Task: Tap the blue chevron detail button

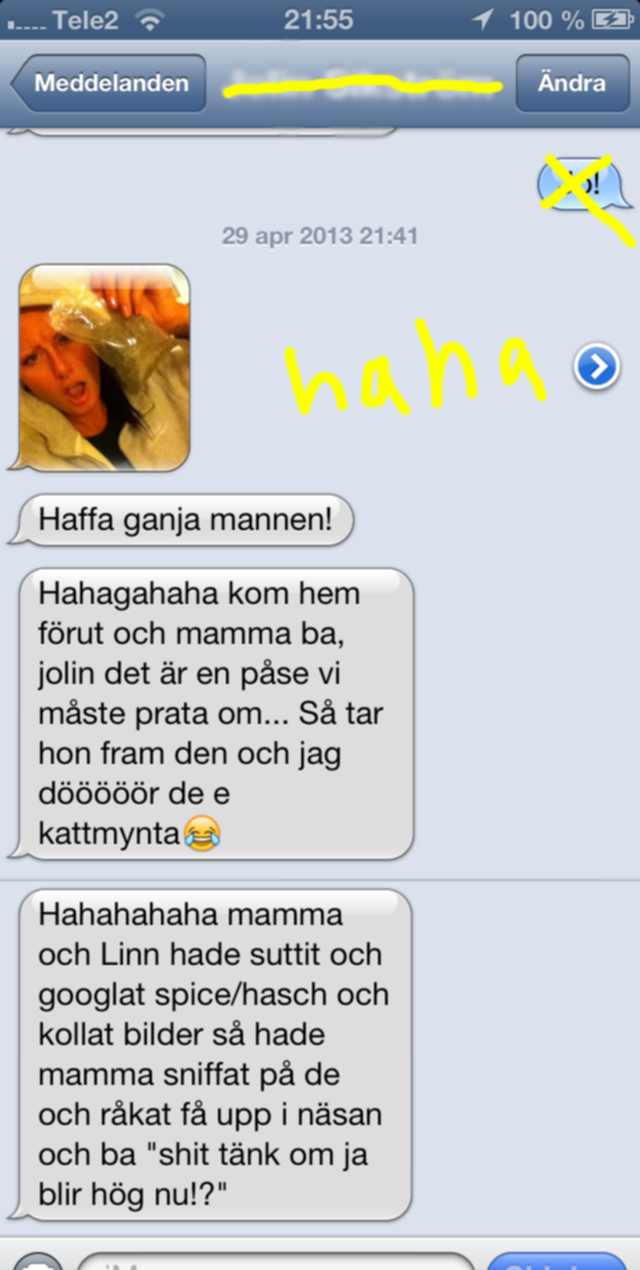Action: click(x=596, y=368)
